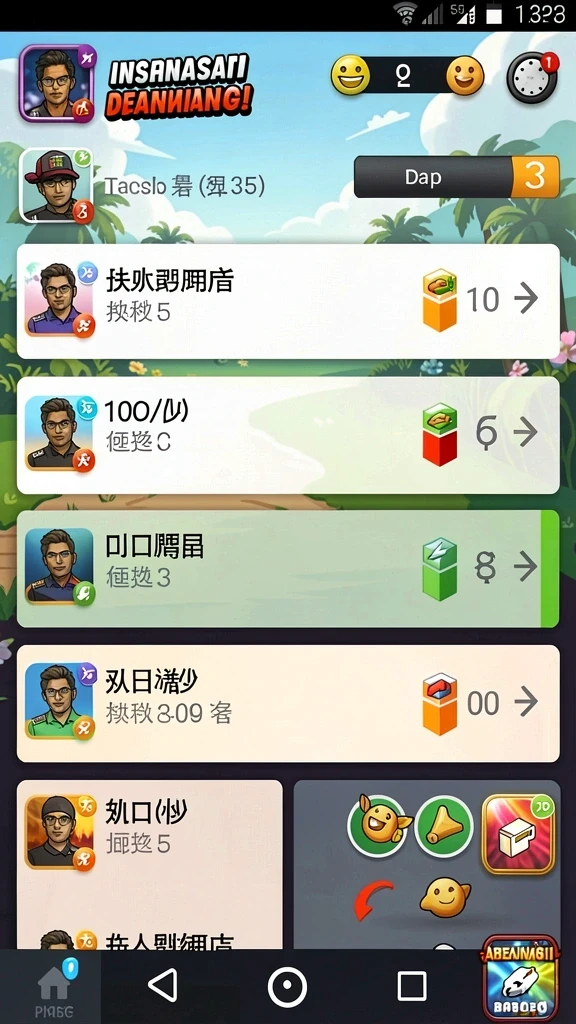576x1024 pixels.
Task: Open the colorful tile in the bottom corner
Action: 520,978
